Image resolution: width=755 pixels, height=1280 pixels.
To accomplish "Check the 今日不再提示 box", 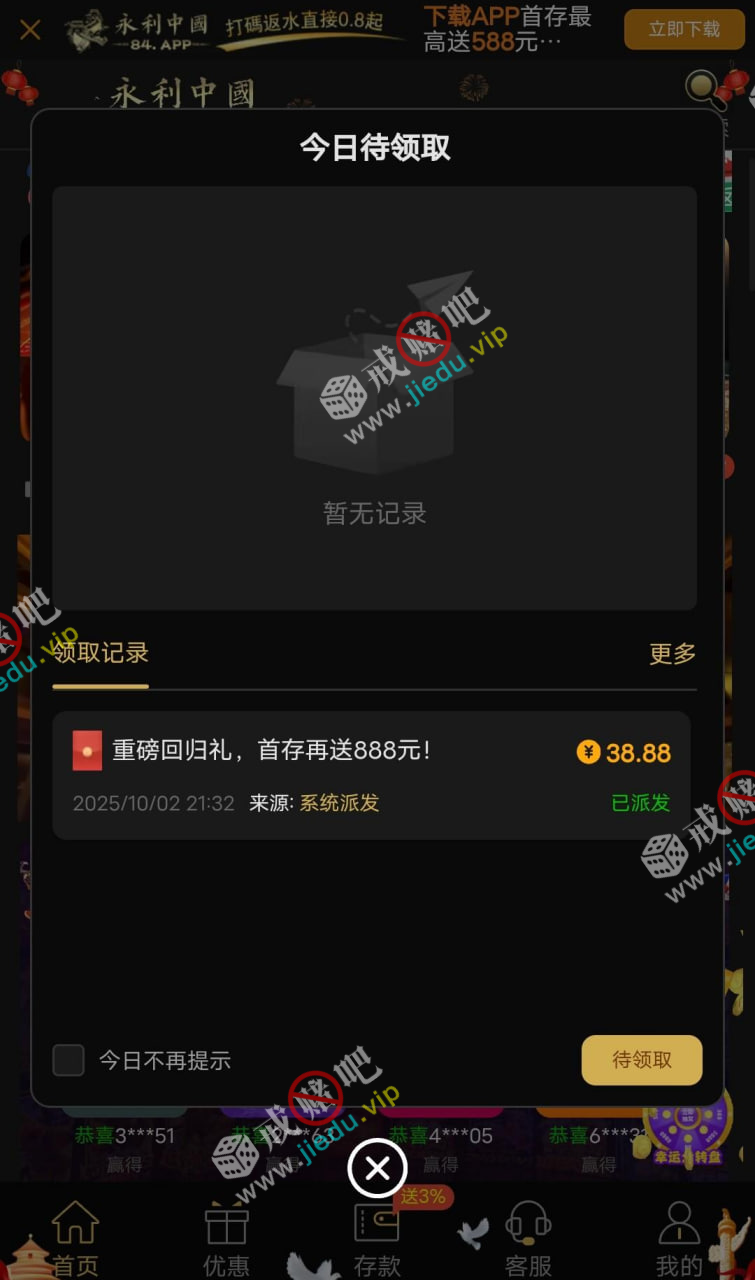I will click(68, 1060).
